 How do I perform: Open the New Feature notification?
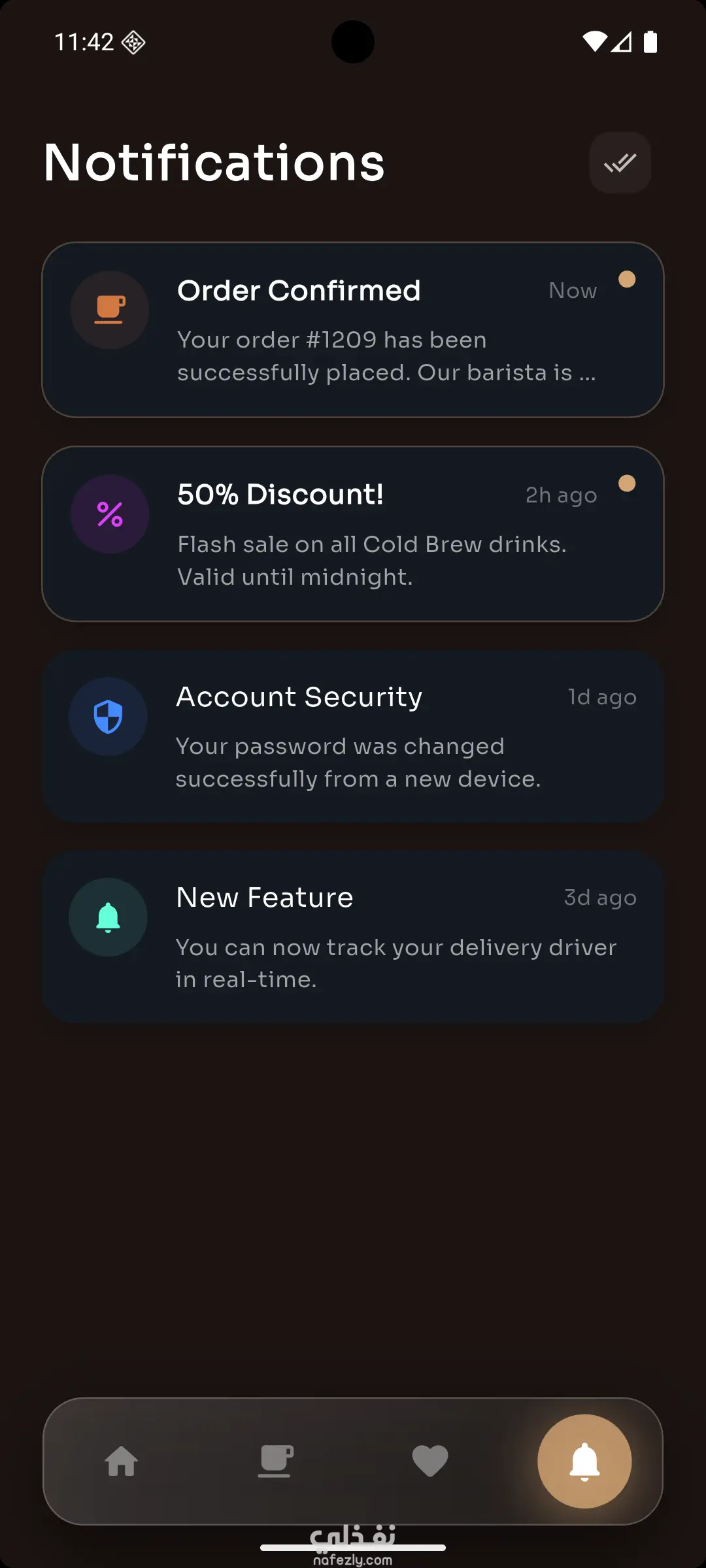click(x=353, y=937)
